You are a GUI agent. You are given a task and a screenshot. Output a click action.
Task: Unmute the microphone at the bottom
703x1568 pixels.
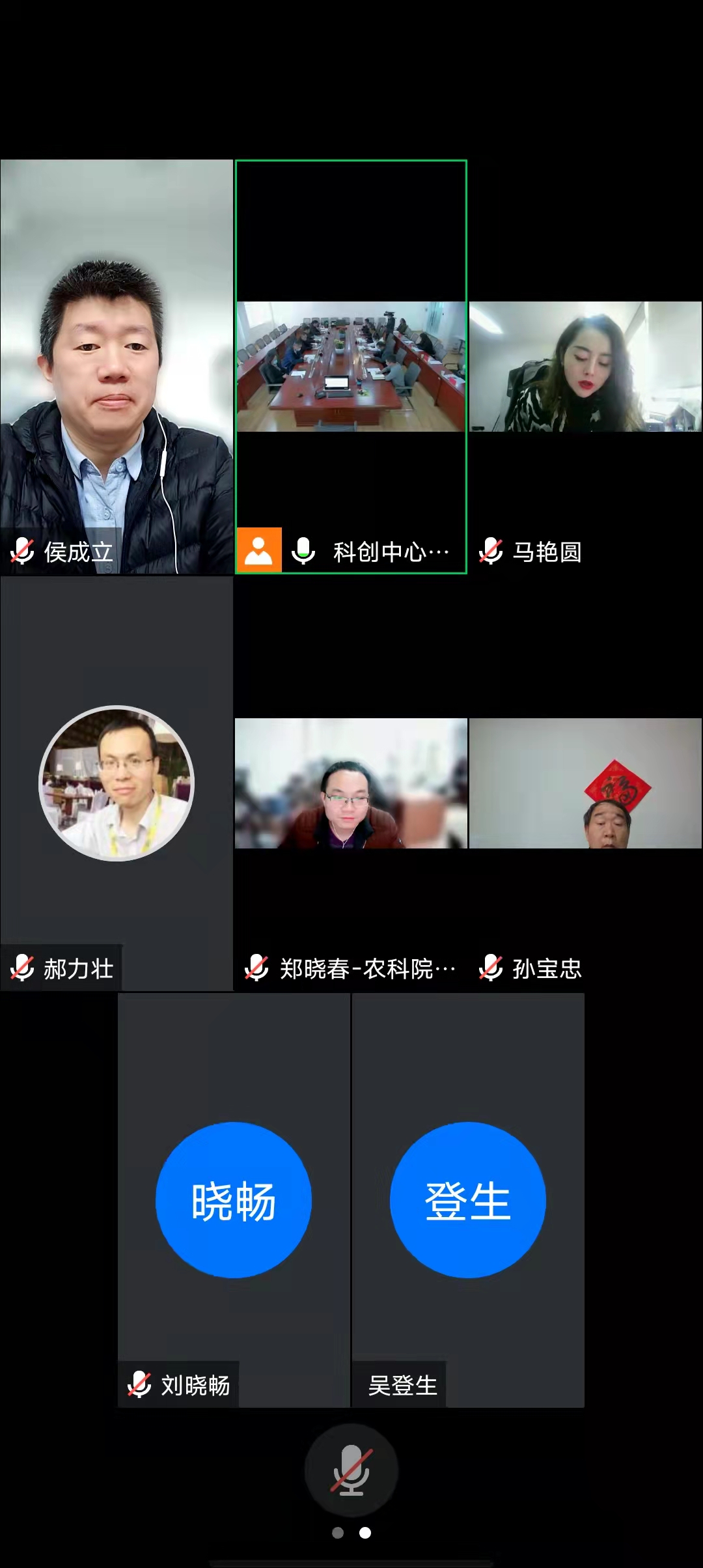point(351,1470)
